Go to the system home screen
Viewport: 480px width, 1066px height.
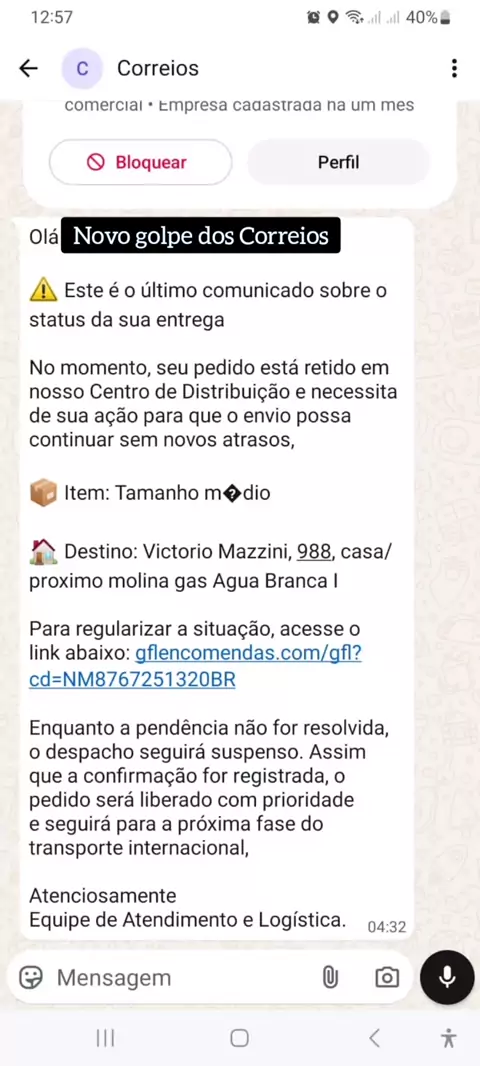click(x=239, y=1038)
